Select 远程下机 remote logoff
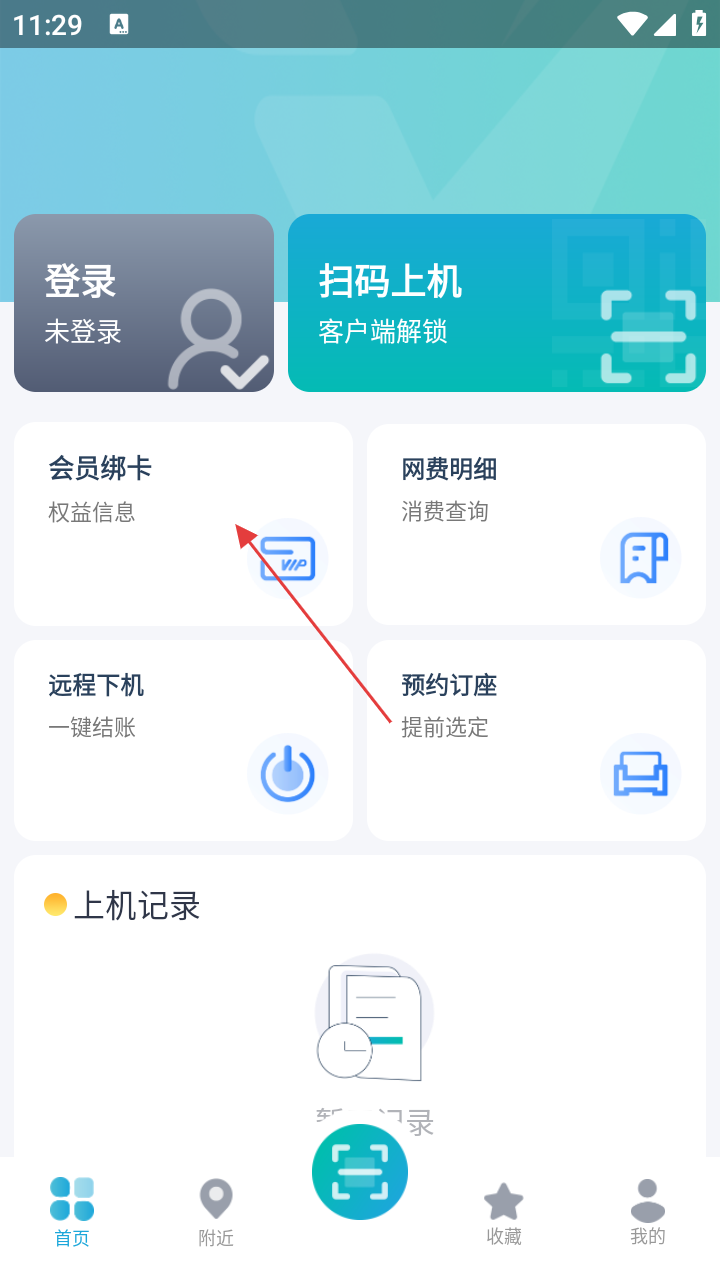 click(x=183, y=741)
